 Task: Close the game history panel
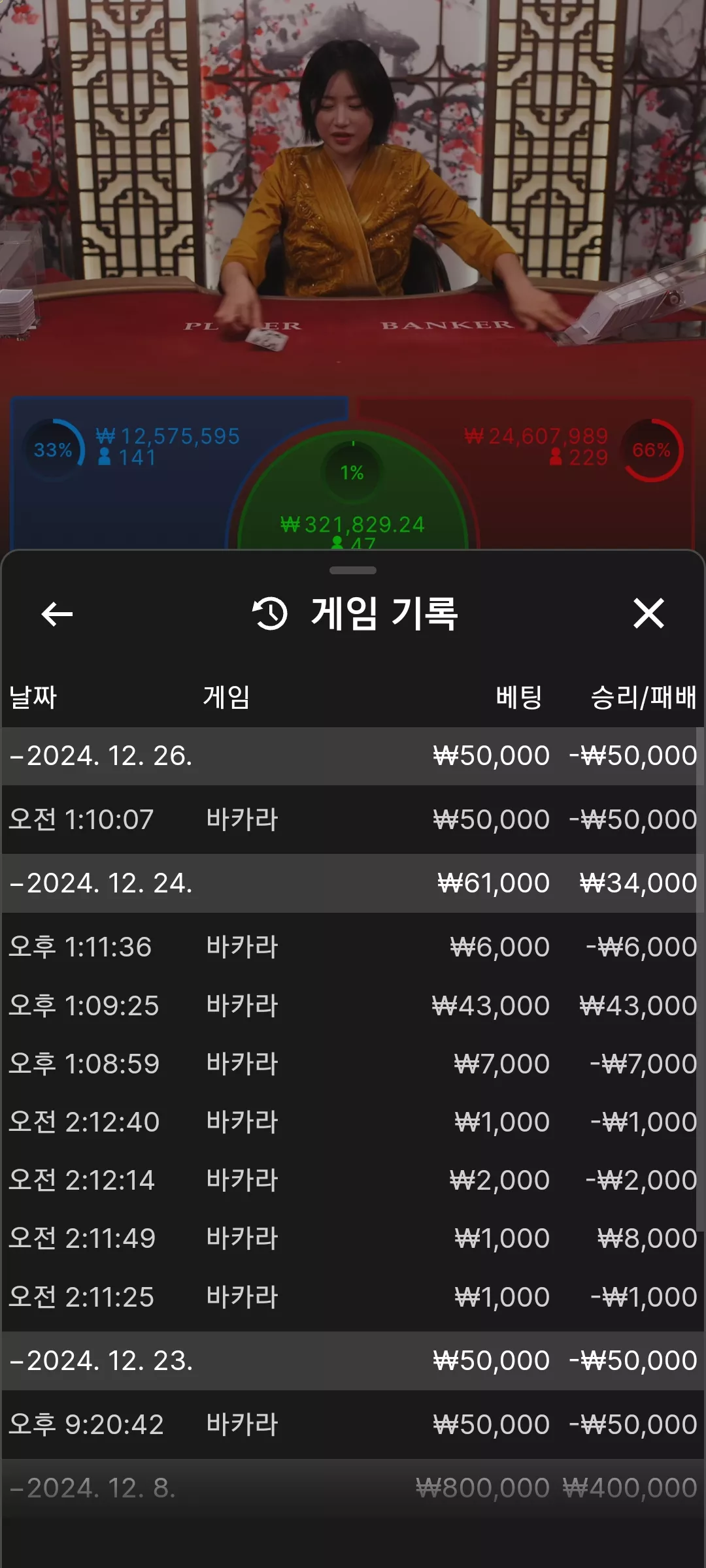click(648, 613)
